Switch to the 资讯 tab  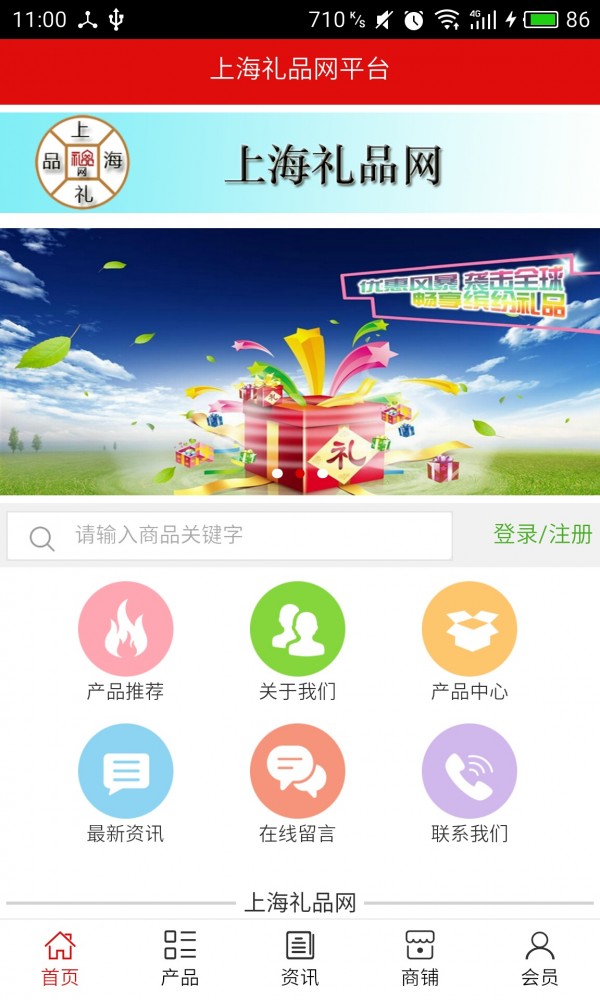click(300, 958)
